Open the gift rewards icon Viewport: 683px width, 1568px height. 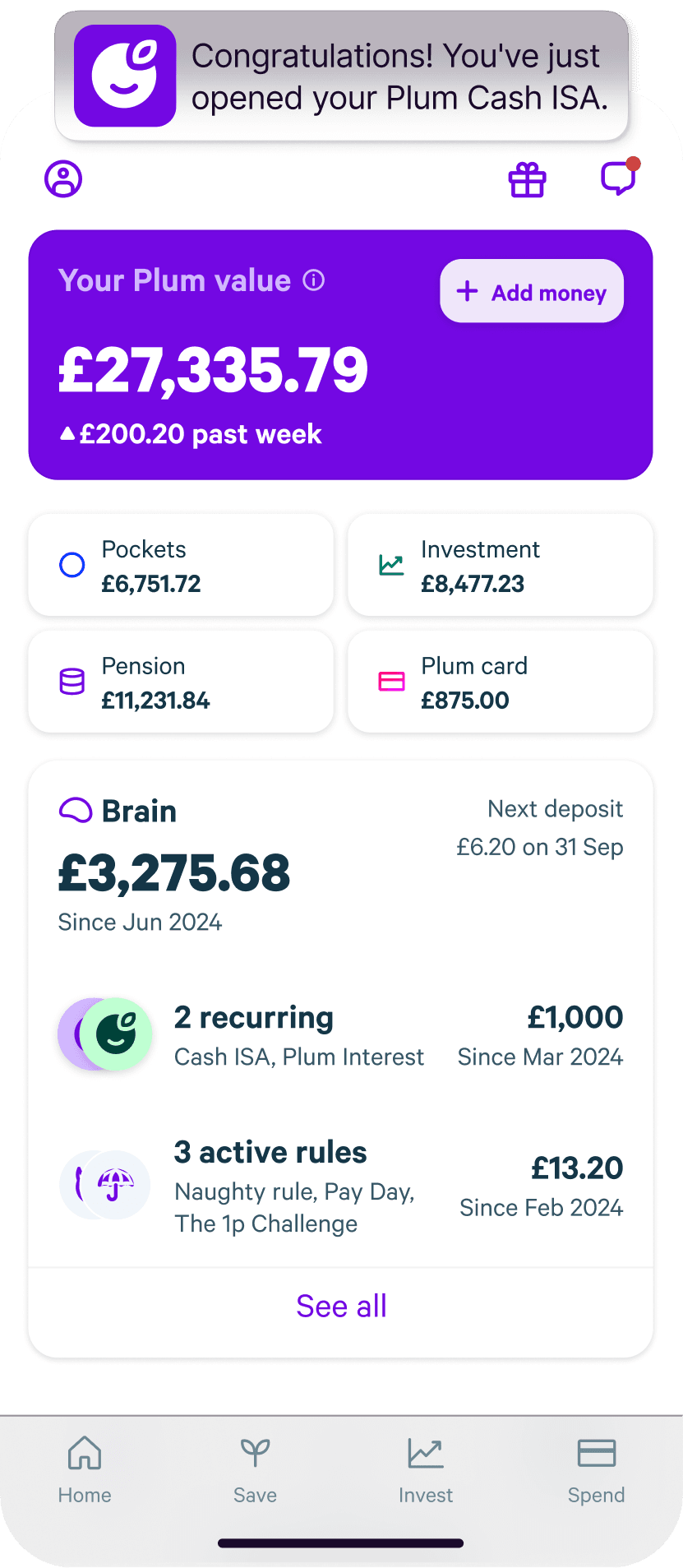coord(527,179)
